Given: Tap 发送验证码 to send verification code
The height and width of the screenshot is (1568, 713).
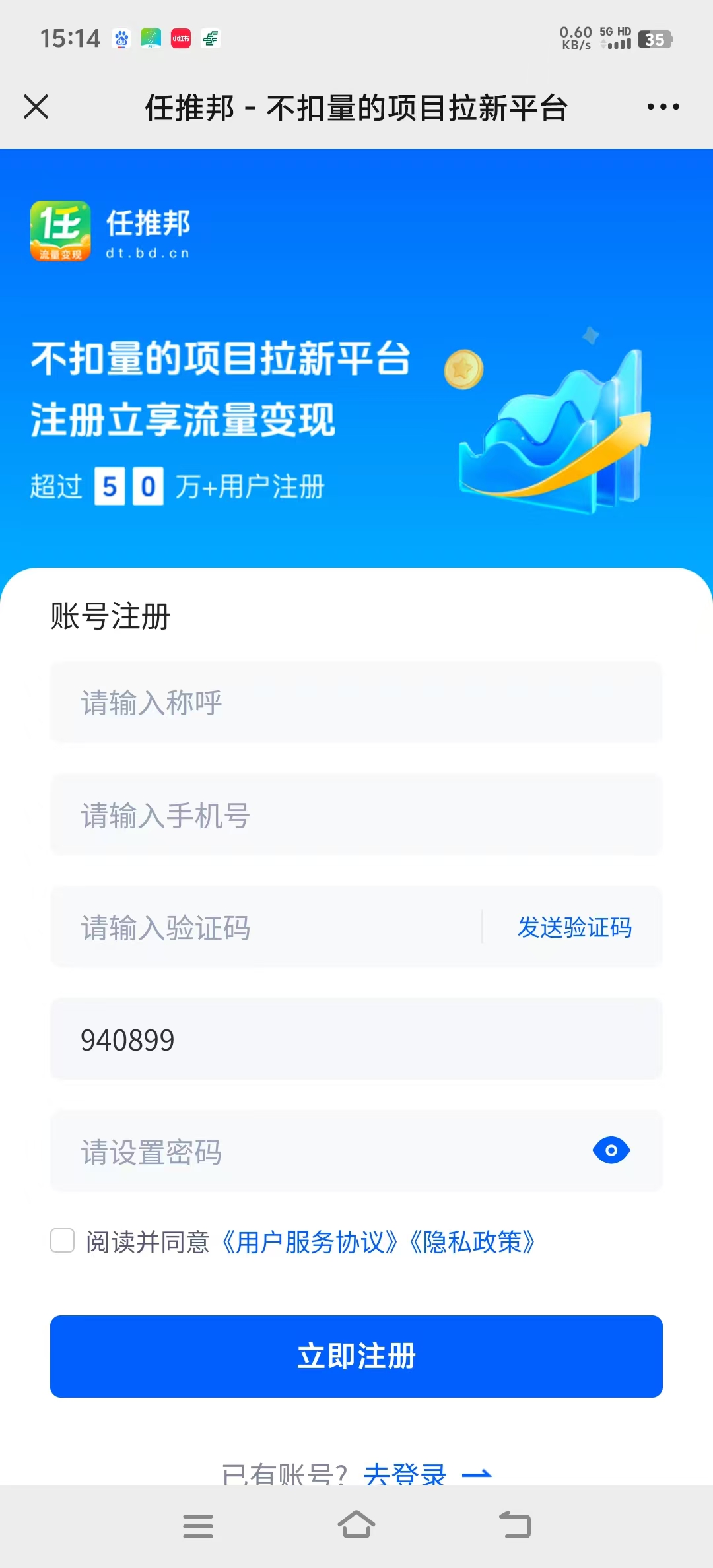Looking at the screenshot, I should 574,927.
